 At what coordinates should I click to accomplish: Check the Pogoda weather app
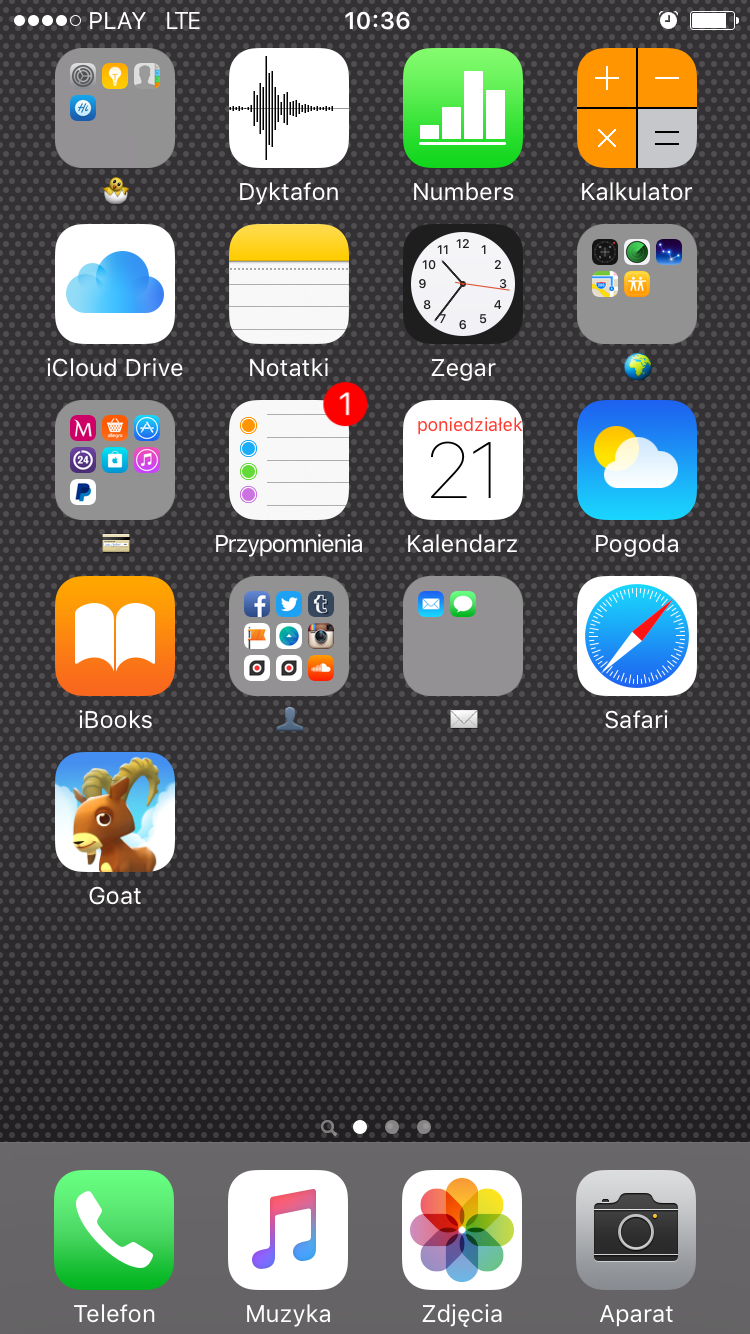click(x=637, y=460)
